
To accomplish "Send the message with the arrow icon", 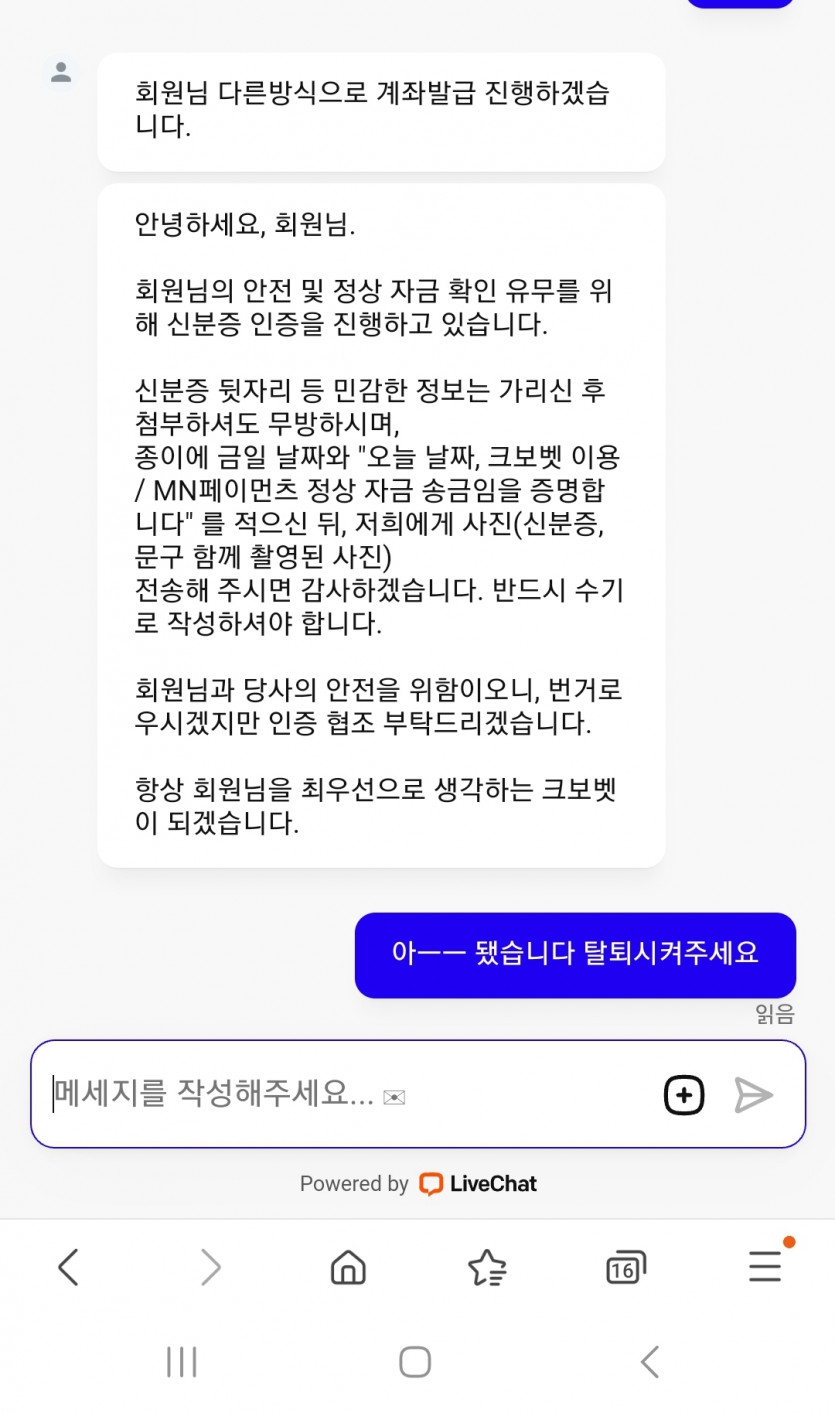I will point(753,1095).
